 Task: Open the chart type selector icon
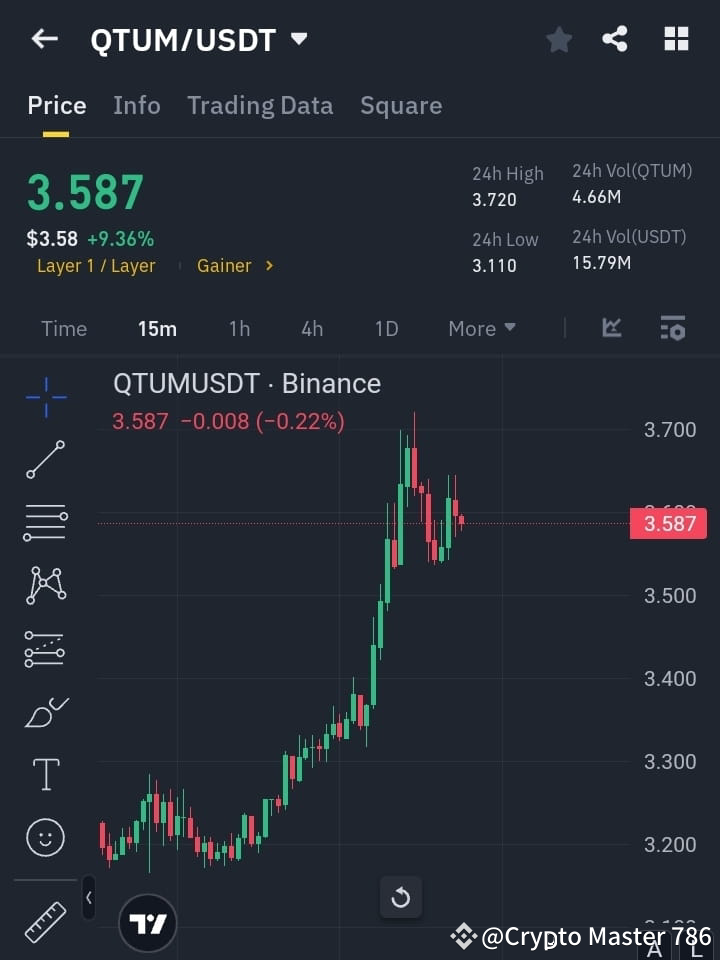(610, 328)
